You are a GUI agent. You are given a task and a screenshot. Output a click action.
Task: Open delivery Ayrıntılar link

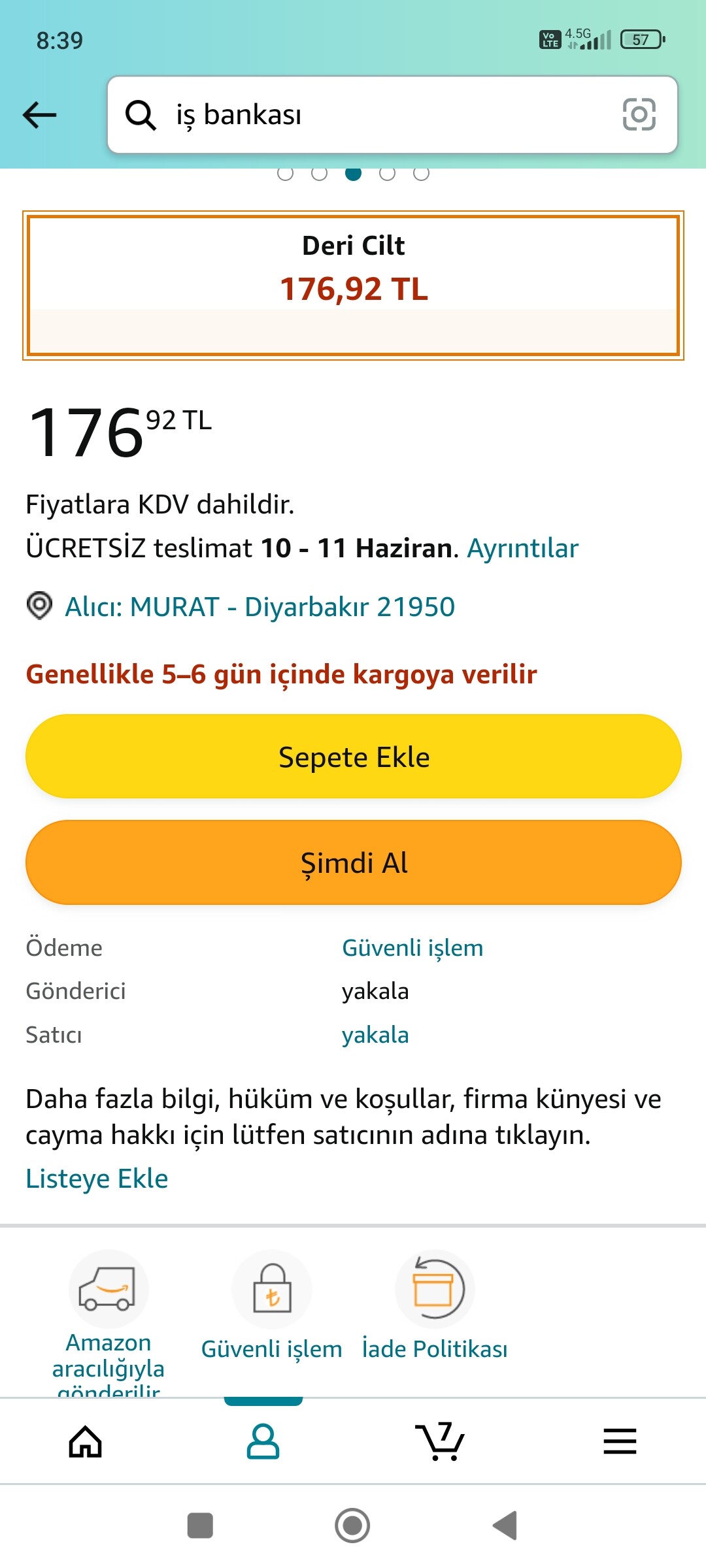point(522,548)
